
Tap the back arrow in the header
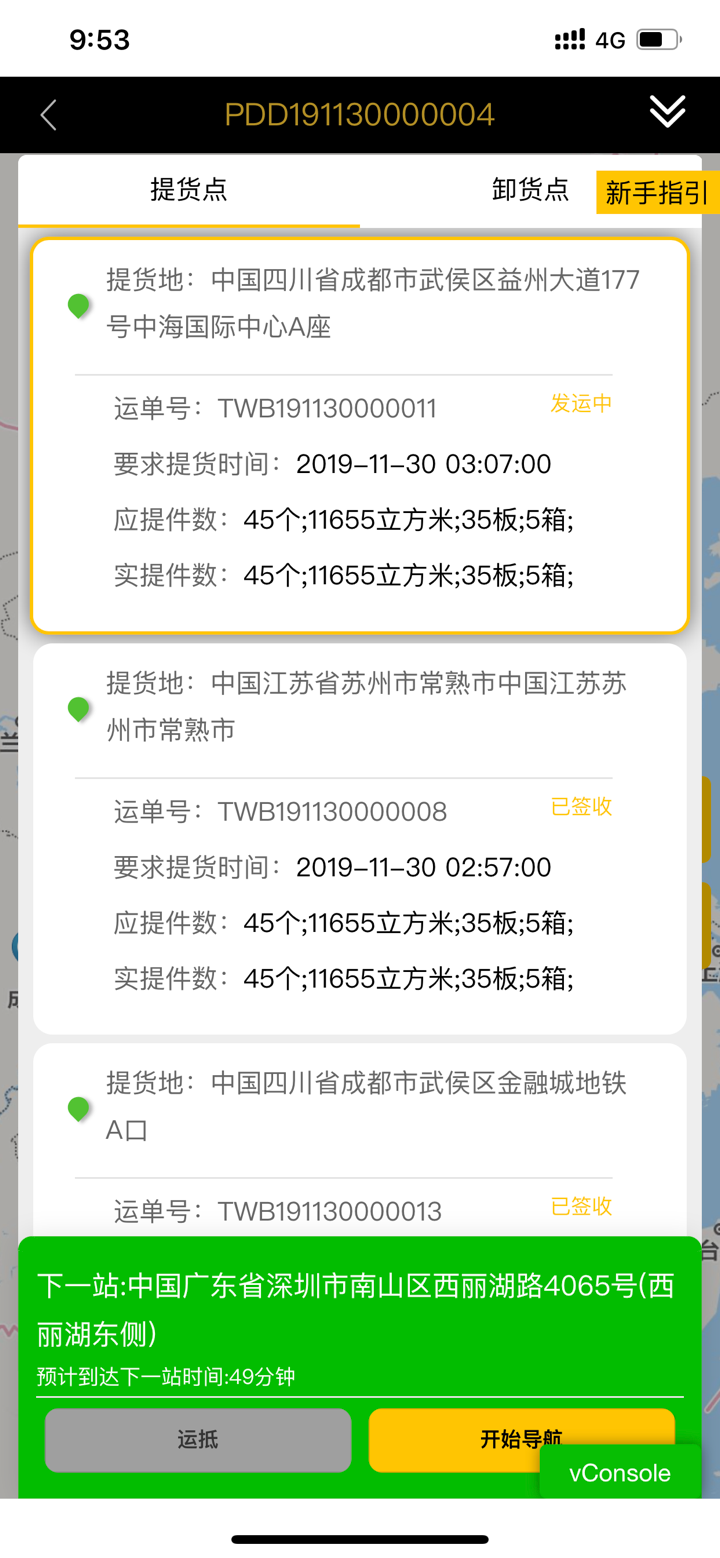pos(48,114)
